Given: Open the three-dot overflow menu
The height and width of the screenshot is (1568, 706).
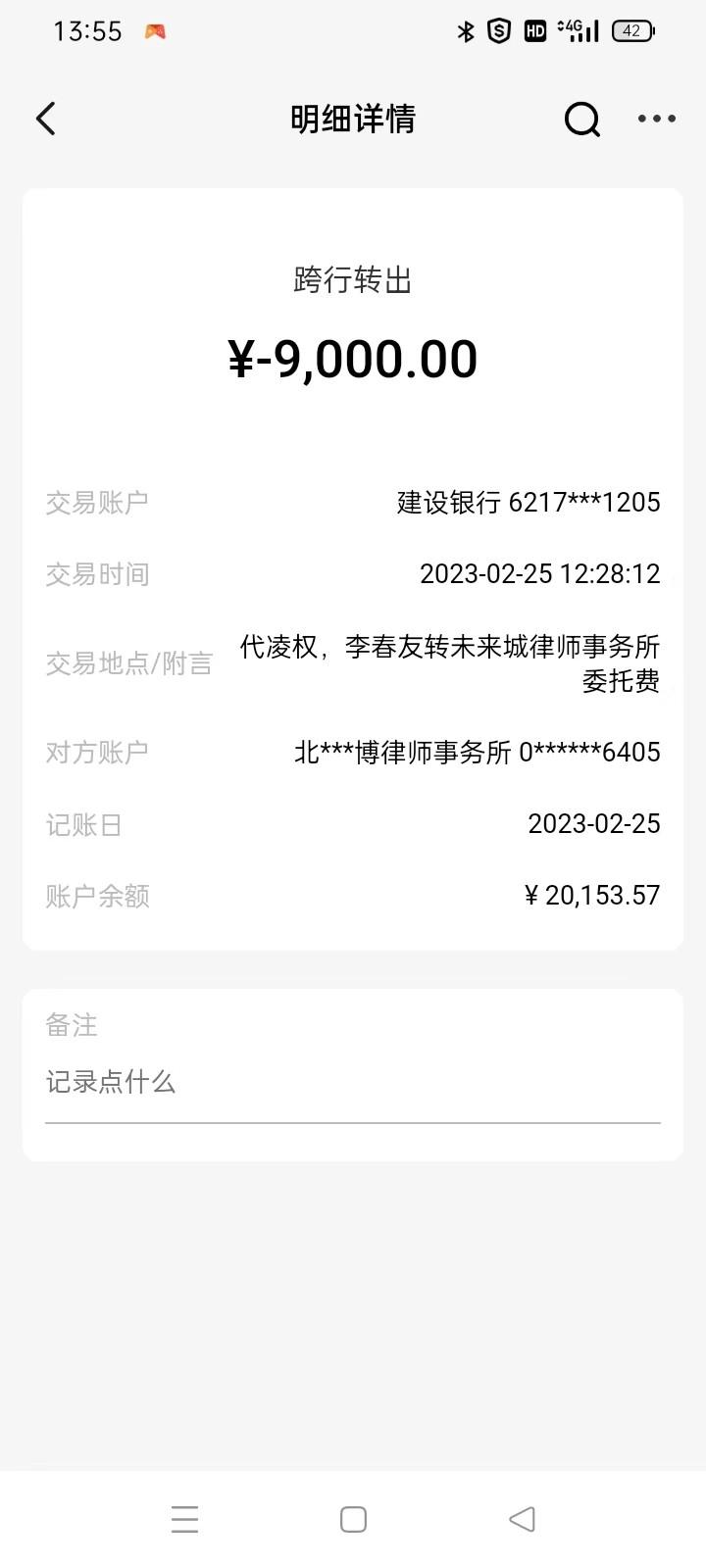Looking at the screenshot, I should [656, 120].
